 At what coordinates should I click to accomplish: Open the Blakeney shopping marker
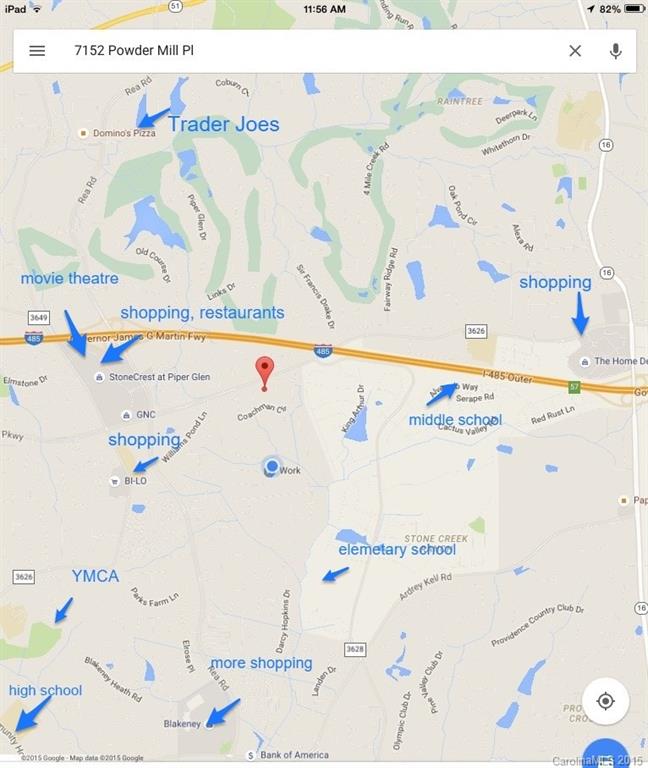(209, 724)
